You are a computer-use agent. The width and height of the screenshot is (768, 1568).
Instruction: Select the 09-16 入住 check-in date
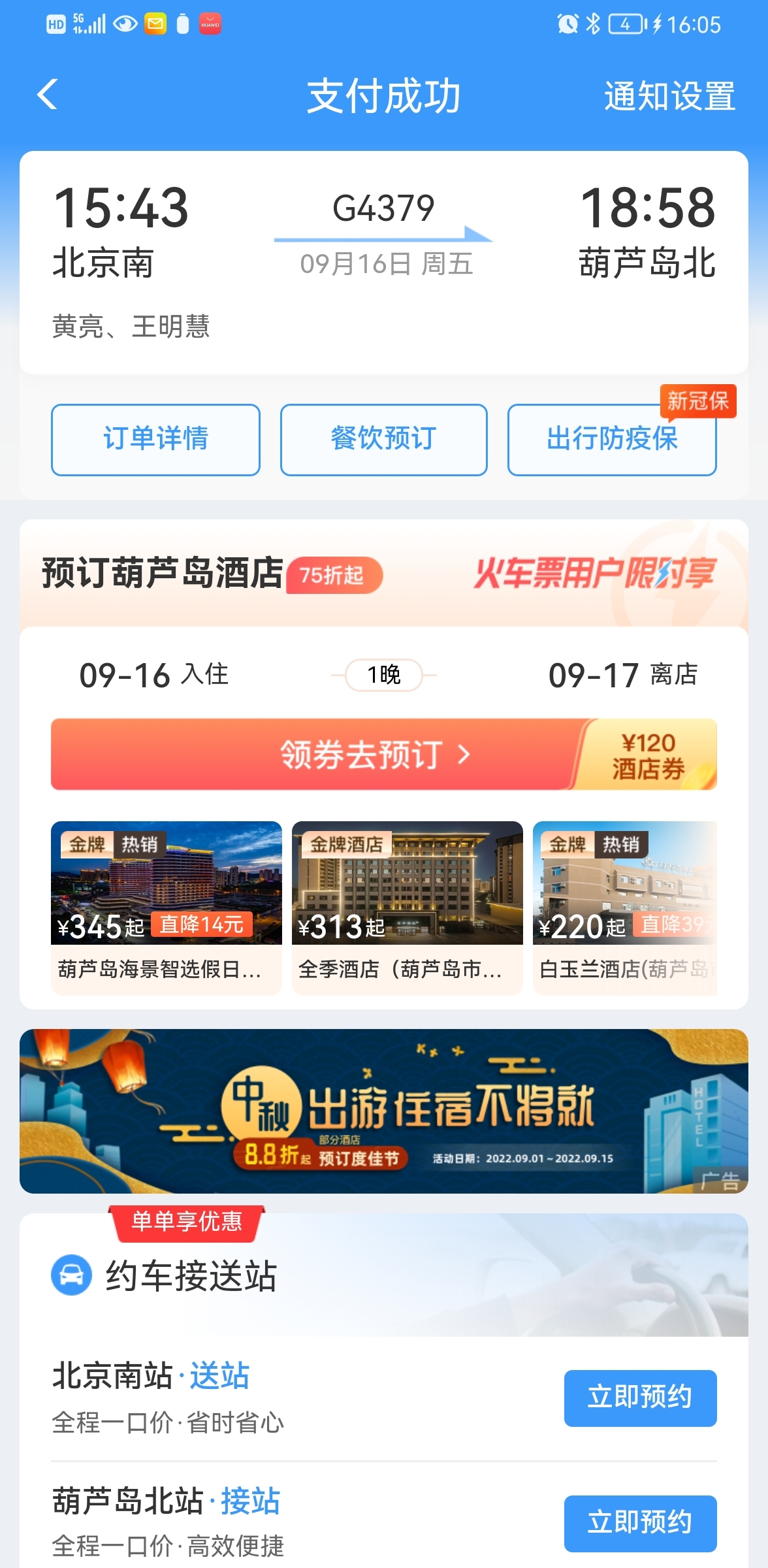[x=154, y=675]
